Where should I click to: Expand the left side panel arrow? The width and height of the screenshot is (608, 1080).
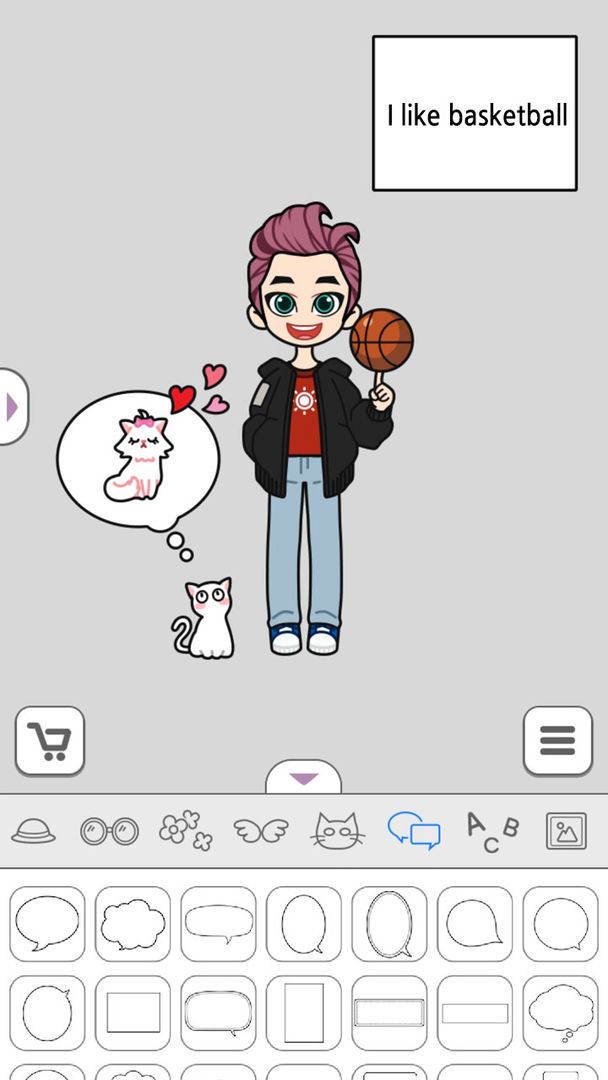pos(13,406)
